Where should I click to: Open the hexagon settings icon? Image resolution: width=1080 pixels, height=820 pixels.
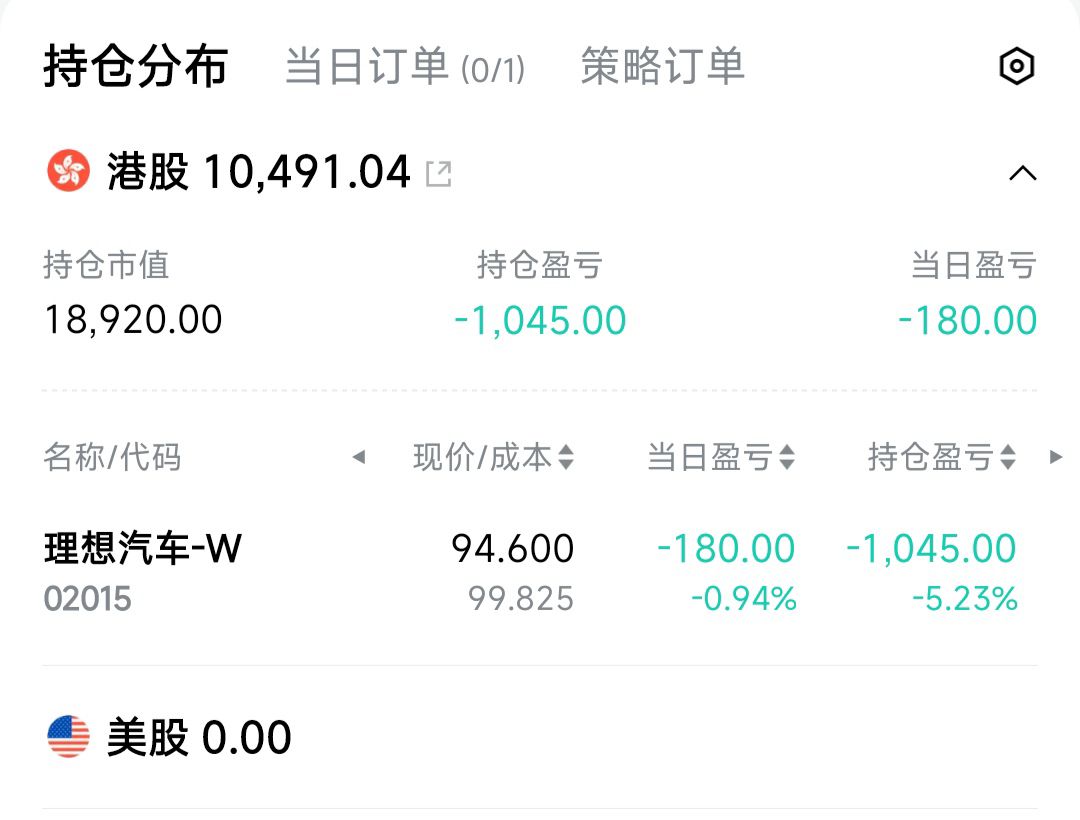(1017, 67)
